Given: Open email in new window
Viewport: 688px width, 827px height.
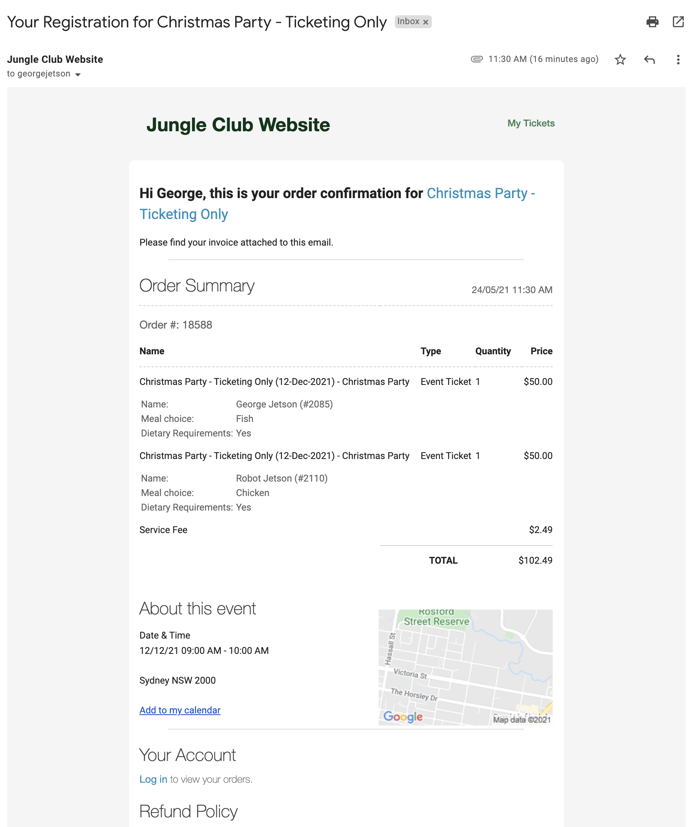Looking at the screenshot, I should 678,22.
